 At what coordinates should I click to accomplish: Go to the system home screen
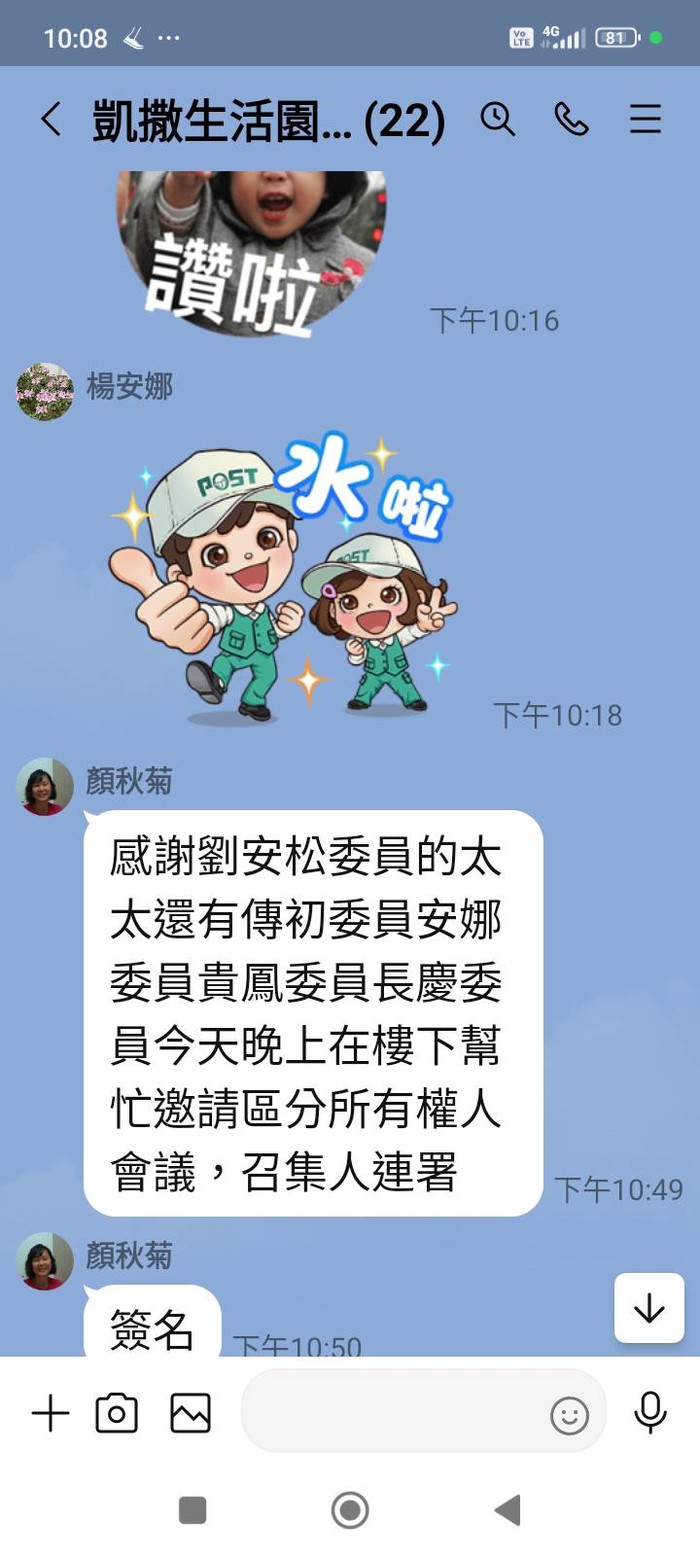[x=350, y=1510]
